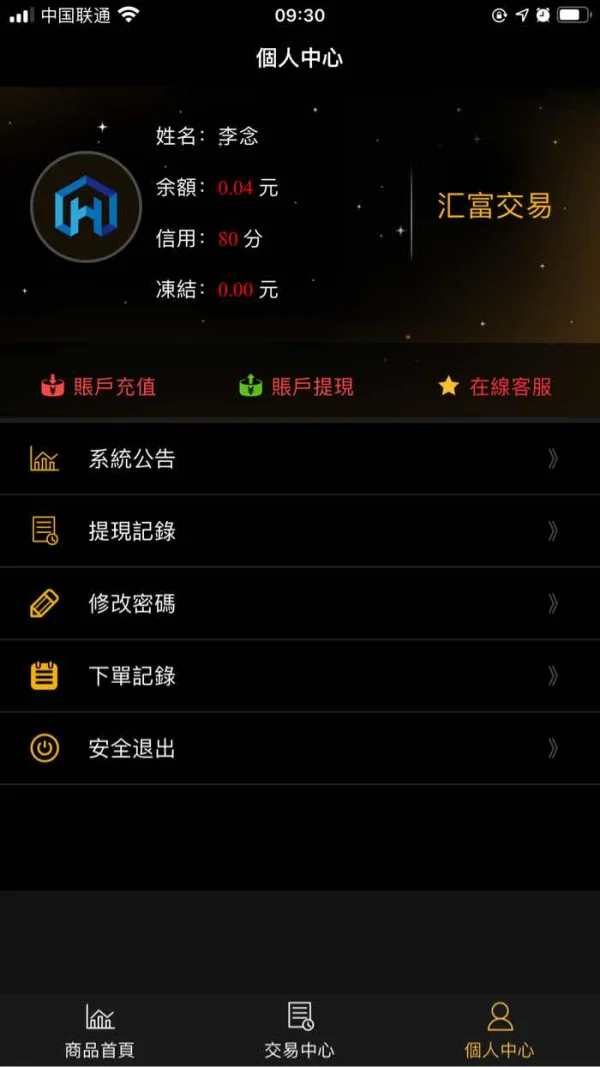The width and height of the screenshot is (600, 1067).
Task: Select 安全退出 to log out
Action: (x=300, y=748)
